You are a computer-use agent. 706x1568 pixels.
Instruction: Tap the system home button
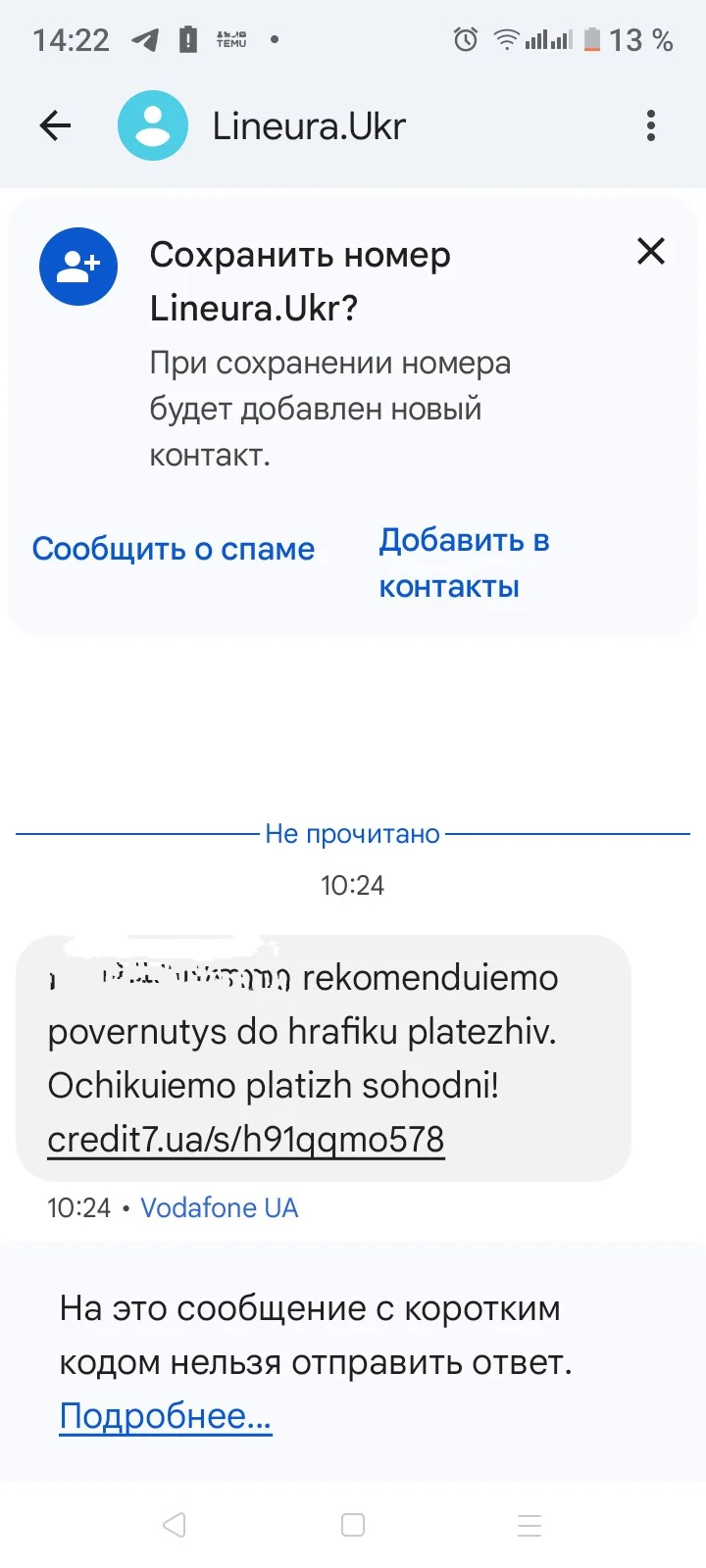[353, 1525]
